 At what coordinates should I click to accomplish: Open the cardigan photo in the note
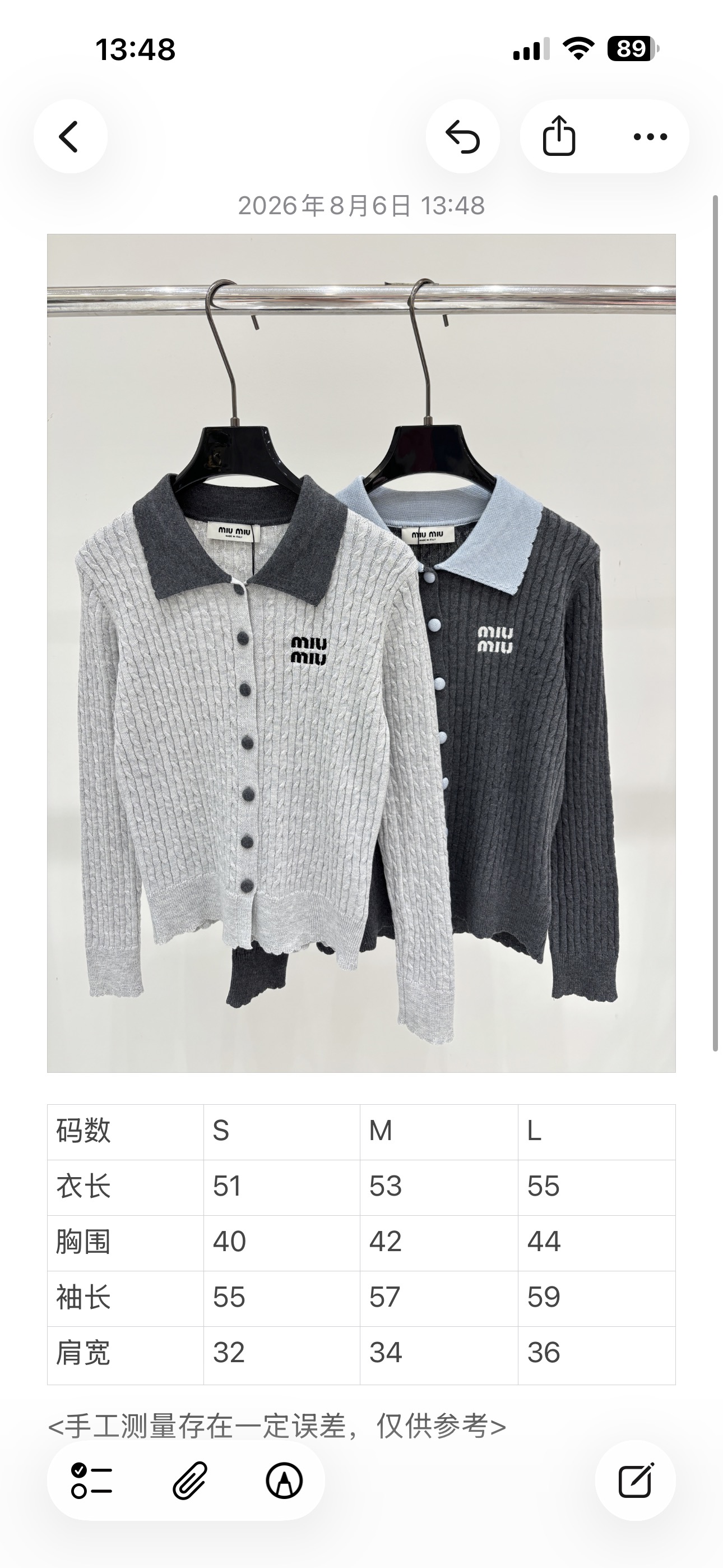(x=361, y=653)
